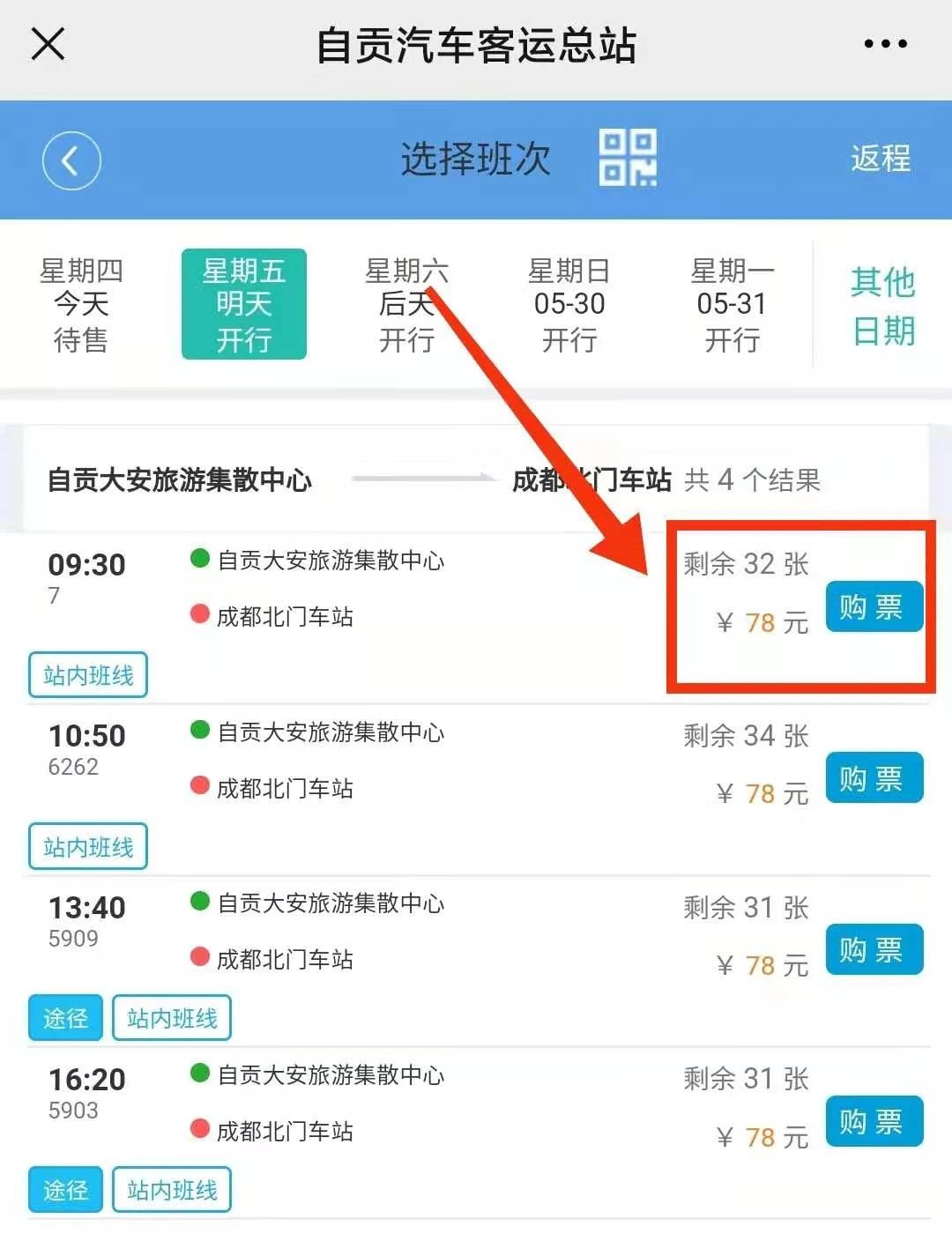Tap 购票 for the 16:20 bus
Viewport: 952px width, 1241px height.
point(874,1121)
